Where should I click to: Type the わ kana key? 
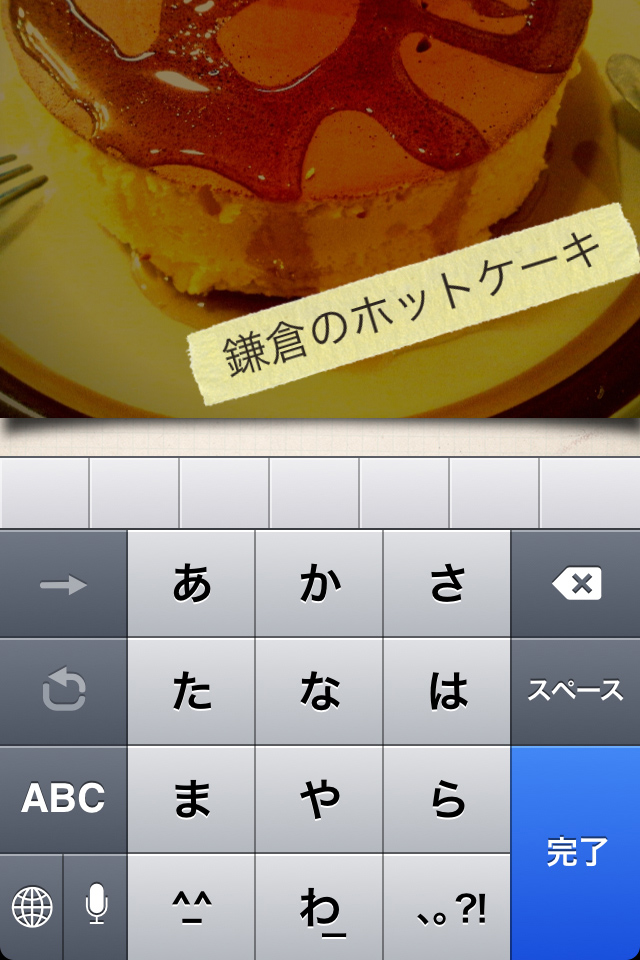(x=319, y=906)
